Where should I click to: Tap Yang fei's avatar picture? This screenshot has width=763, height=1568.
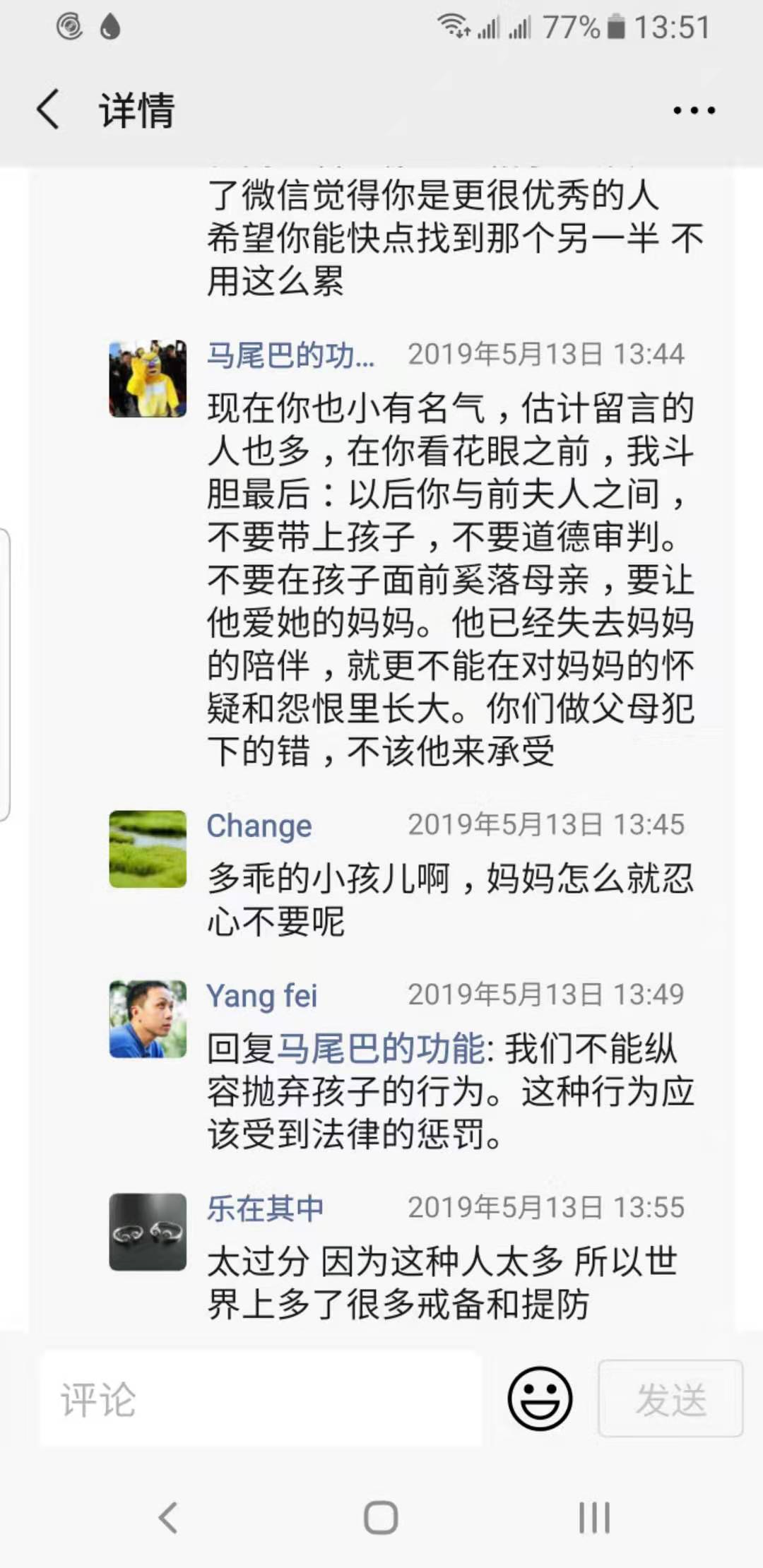[148, 1019]
